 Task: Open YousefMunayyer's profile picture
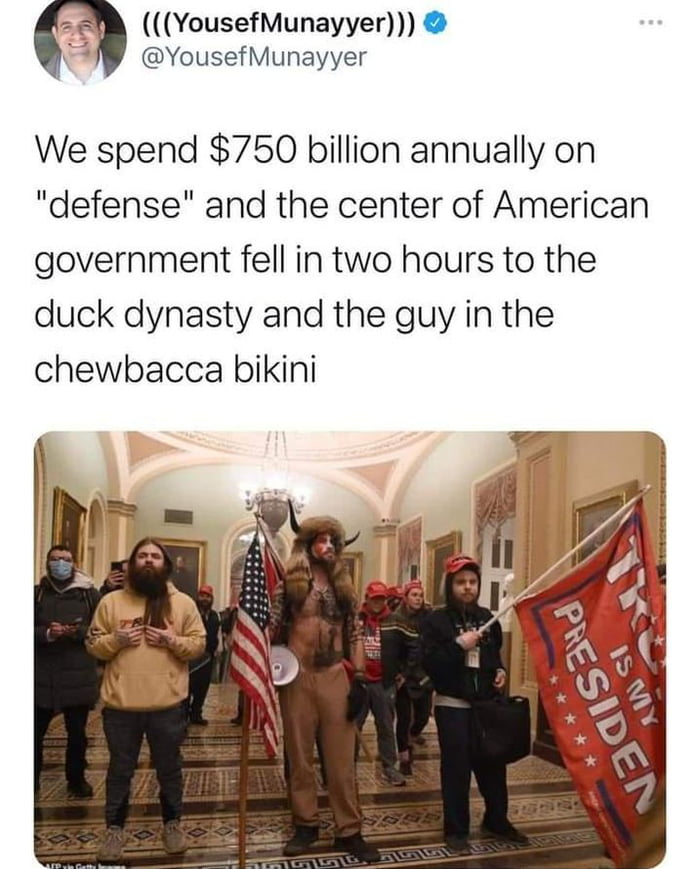(80, 42)
